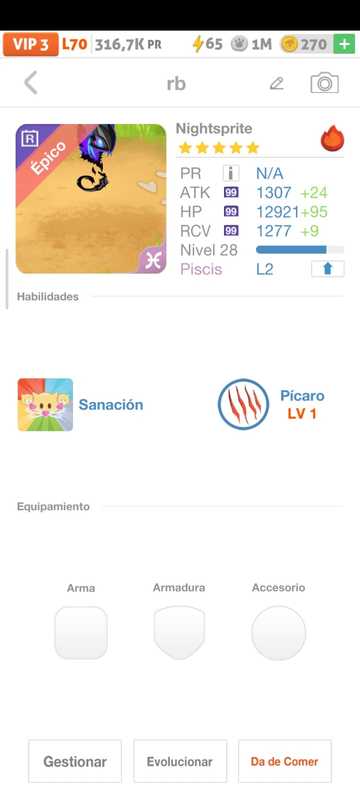The height and width of the screenshot is (800, 360).
Task: Upgrade the Piscis level with arrow button
Action: click(328, 269)
